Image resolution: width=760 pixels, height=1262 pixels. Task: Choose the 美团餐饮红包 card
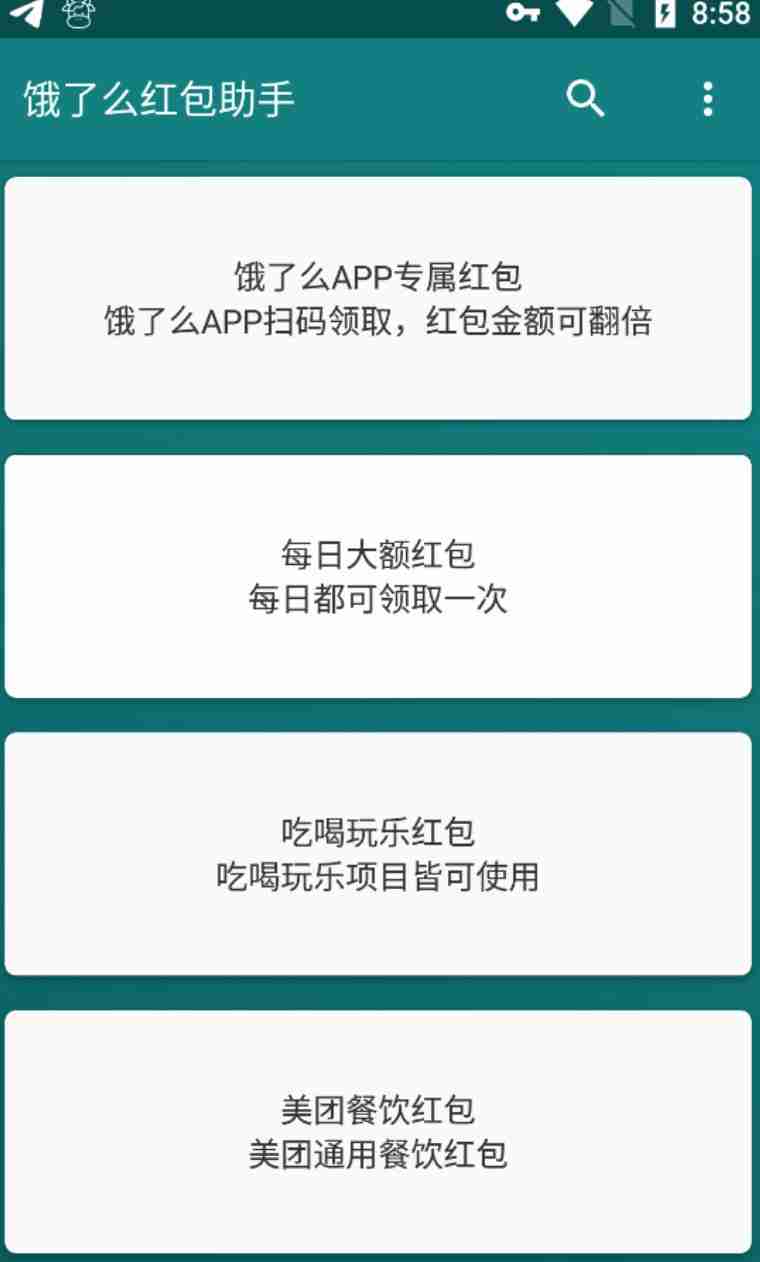click(378, 1131)
